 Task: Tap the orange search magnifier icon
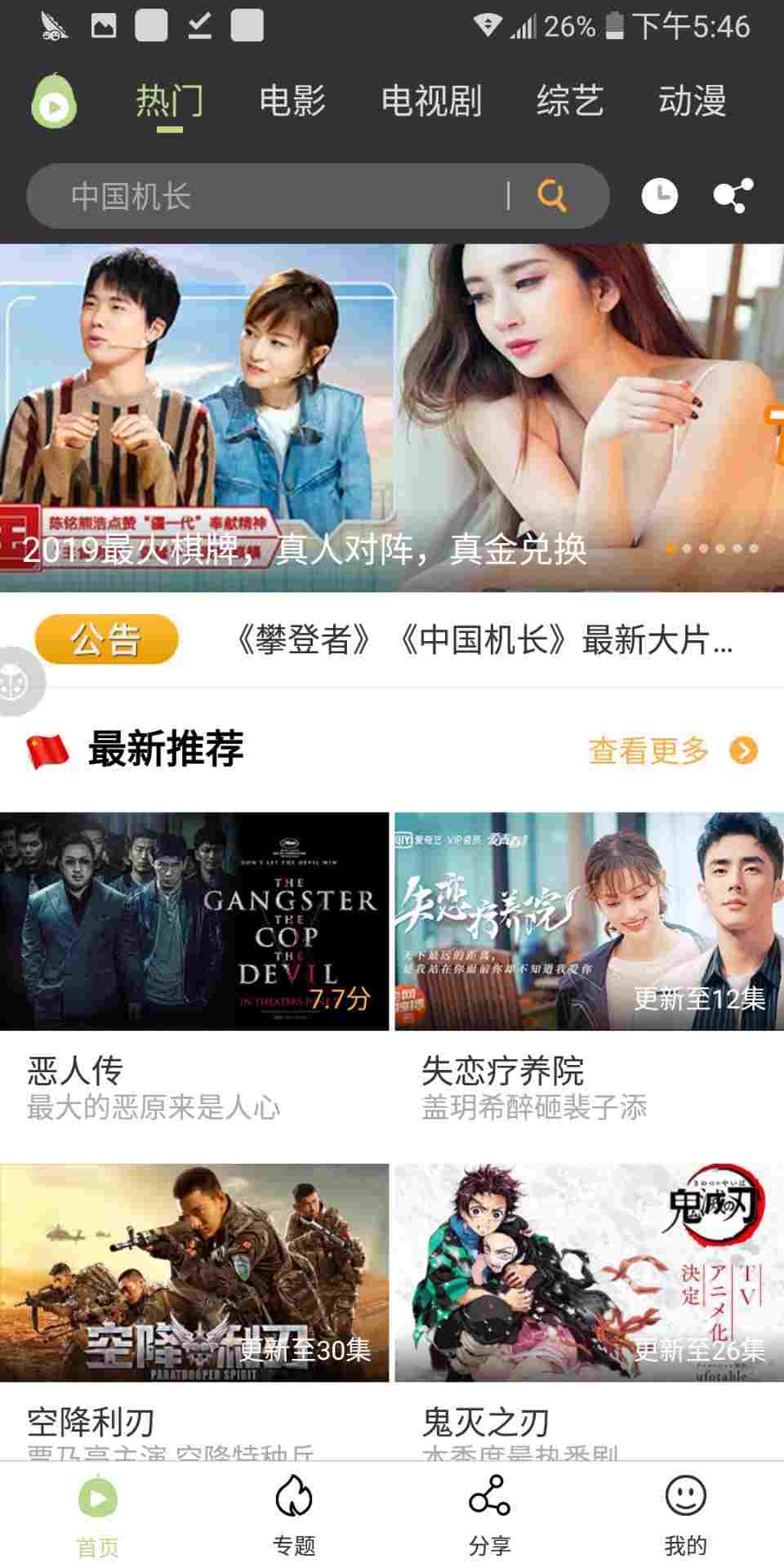coord(552,196)
